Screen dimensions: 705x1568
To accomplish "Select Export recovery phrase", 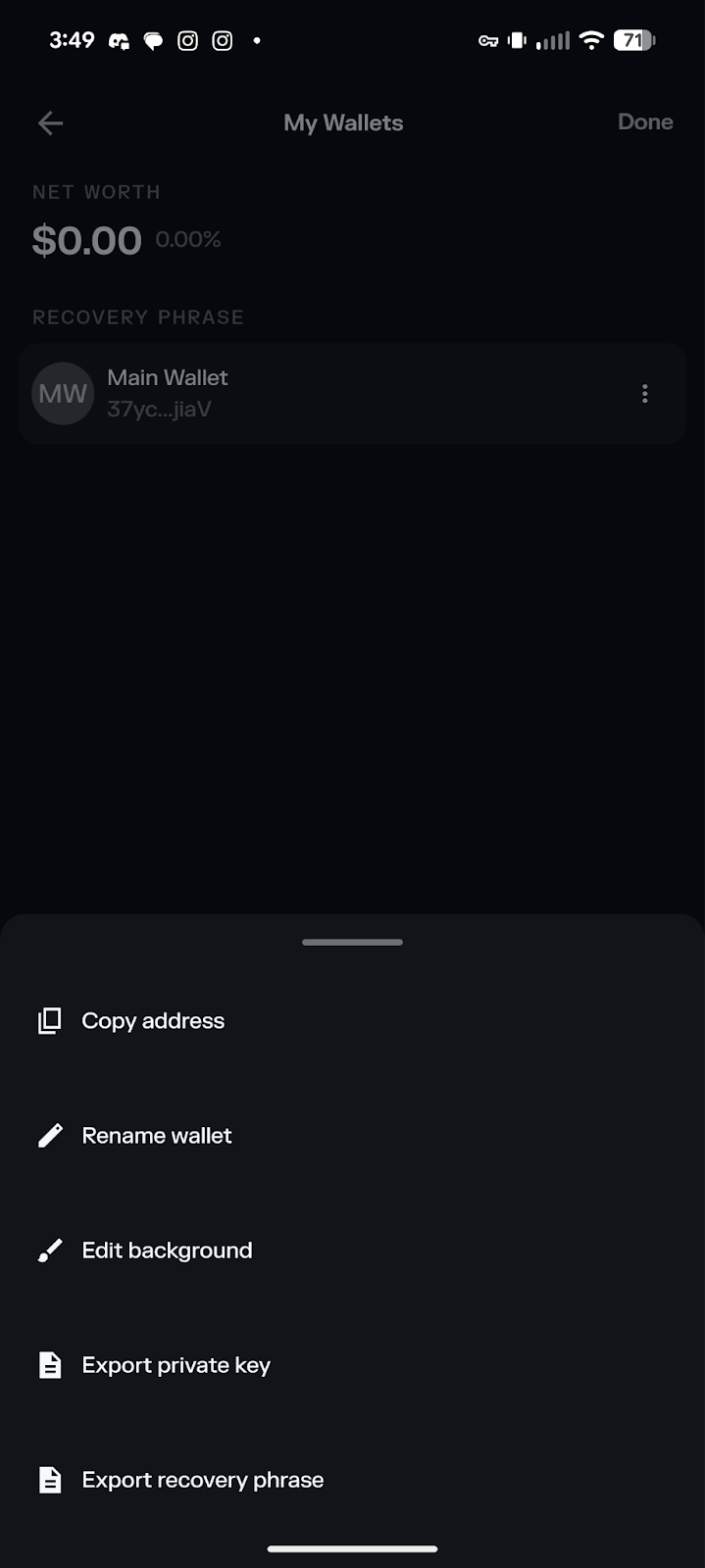I will coord(202,1480).
